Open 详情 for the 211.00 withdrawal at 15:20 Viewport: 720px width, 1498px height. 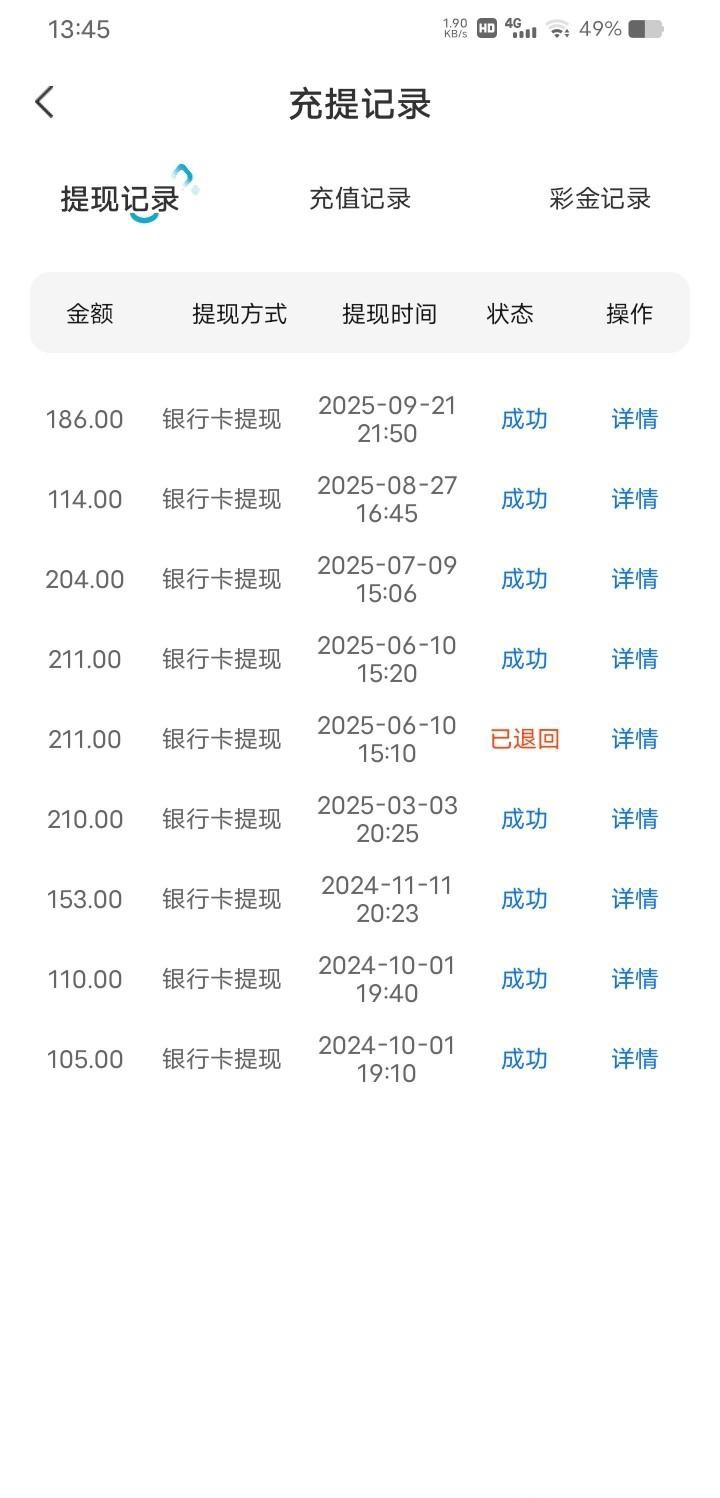click(x=634, y=659)
